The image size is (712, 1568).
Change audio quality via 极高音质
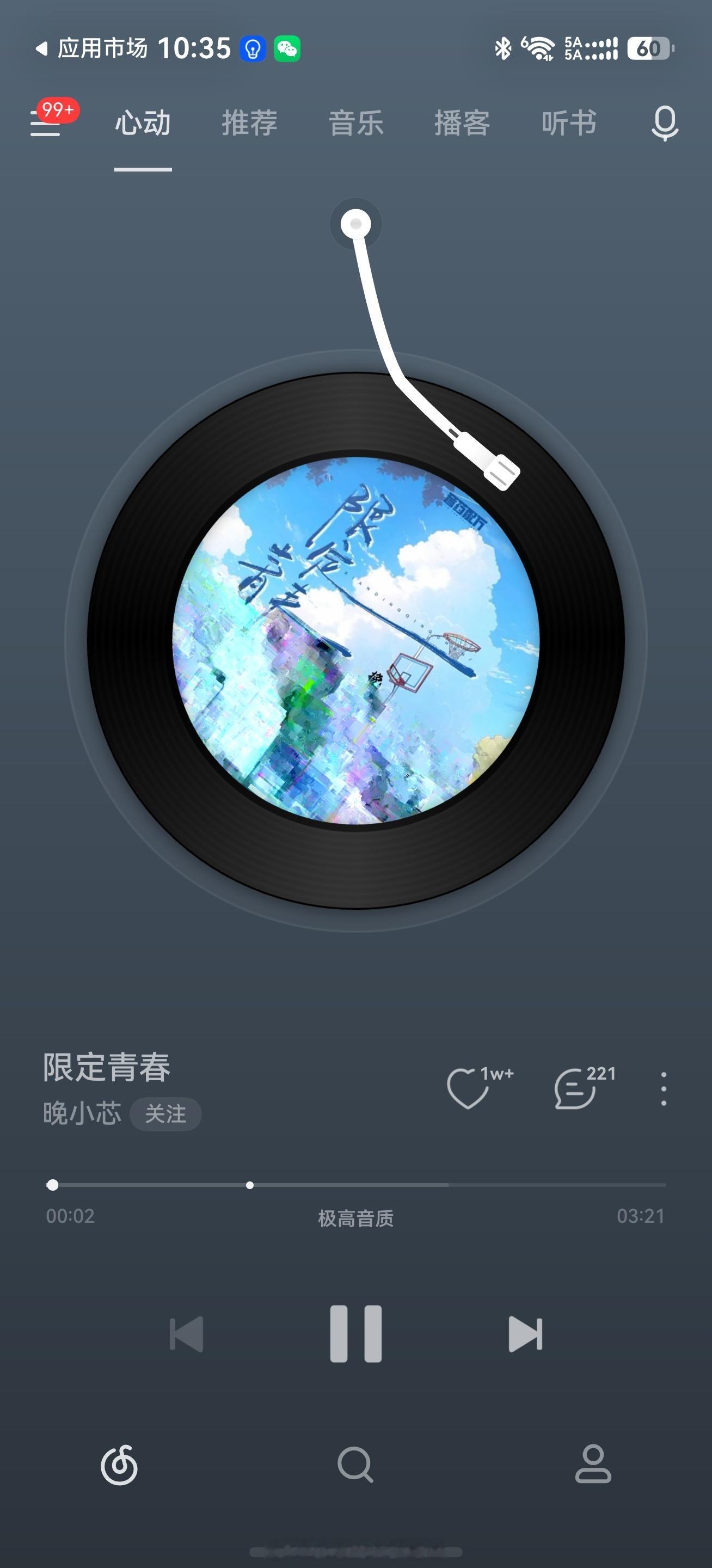coord(356,1218)
